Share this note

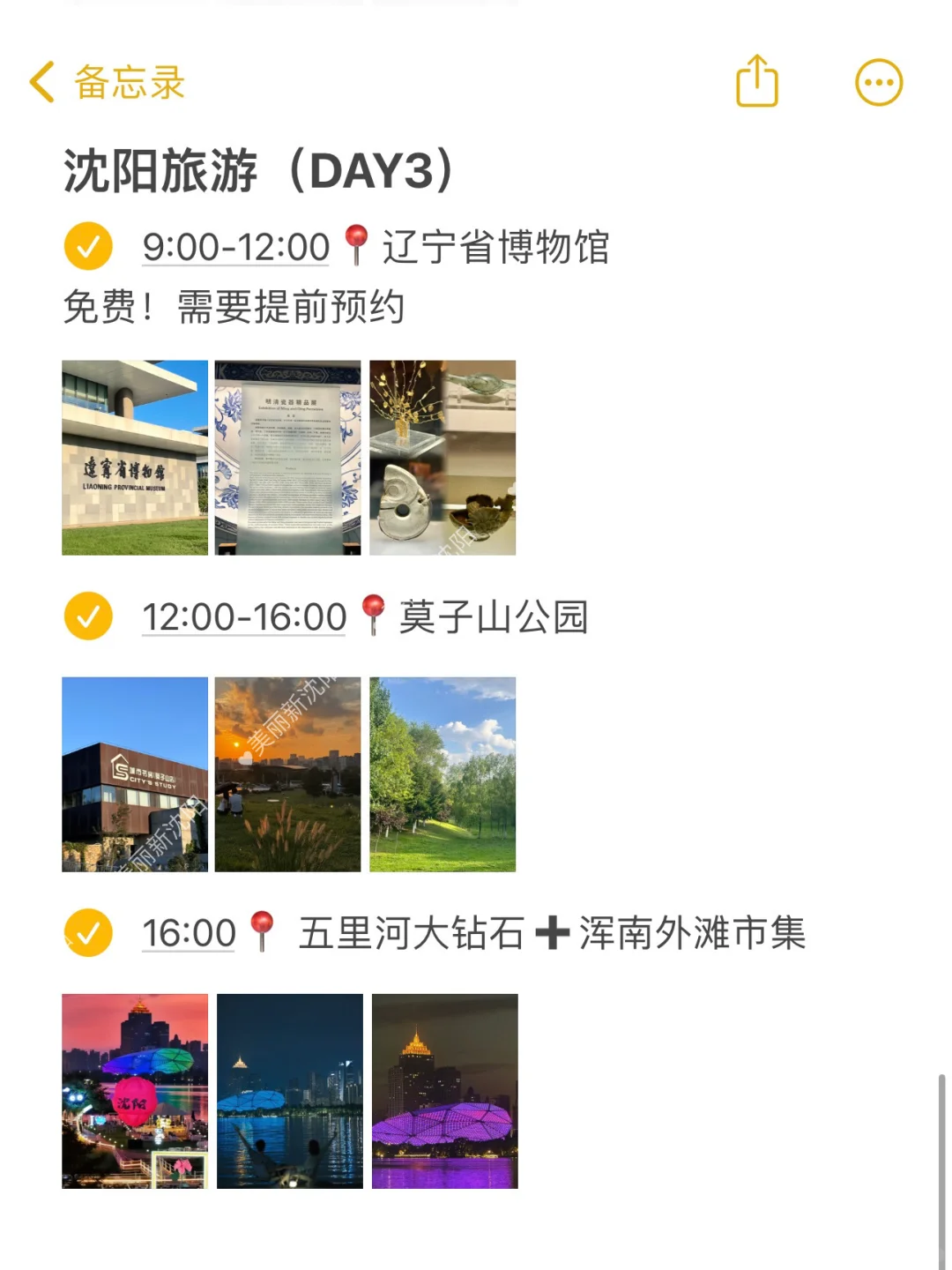[756, 82]
